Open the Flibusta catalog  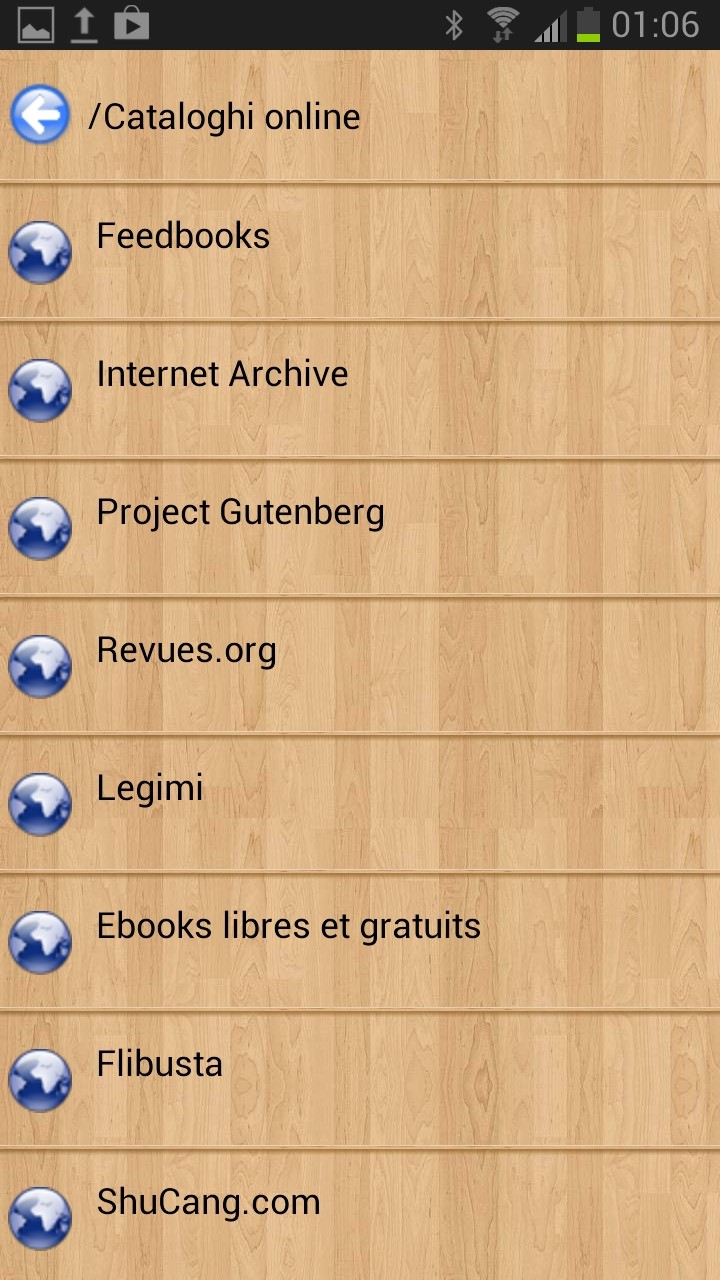(x=160, y=1065)
